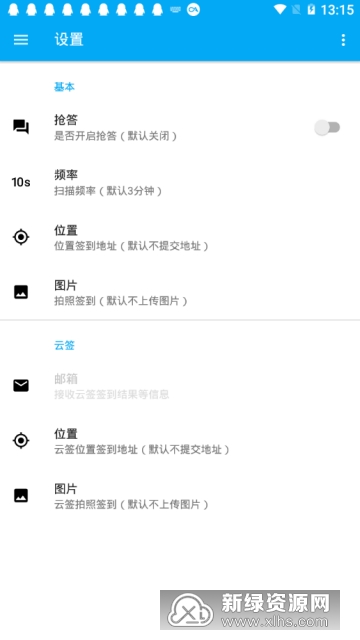Open 位置 setting under 基本 section

180,237
